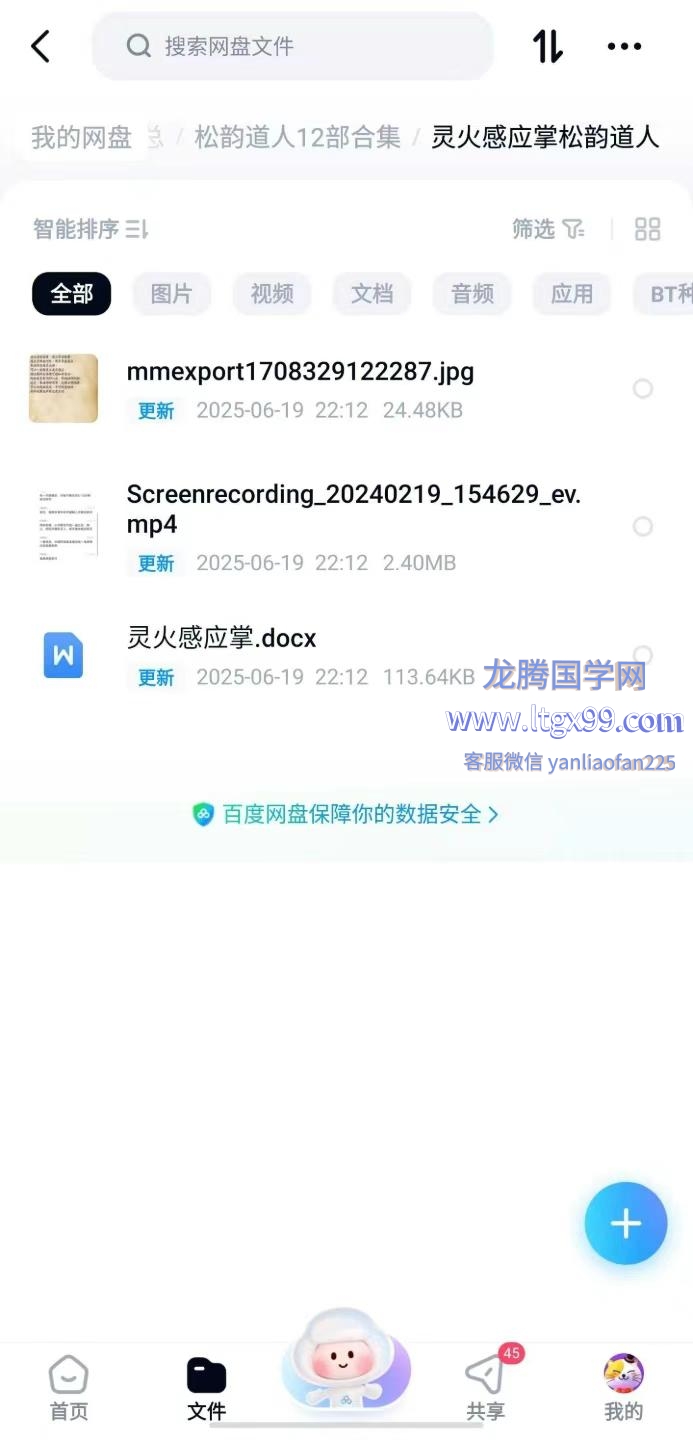693x1440 pixels.
Task: Select the 图片 filter chip
Action: (171, 294)
